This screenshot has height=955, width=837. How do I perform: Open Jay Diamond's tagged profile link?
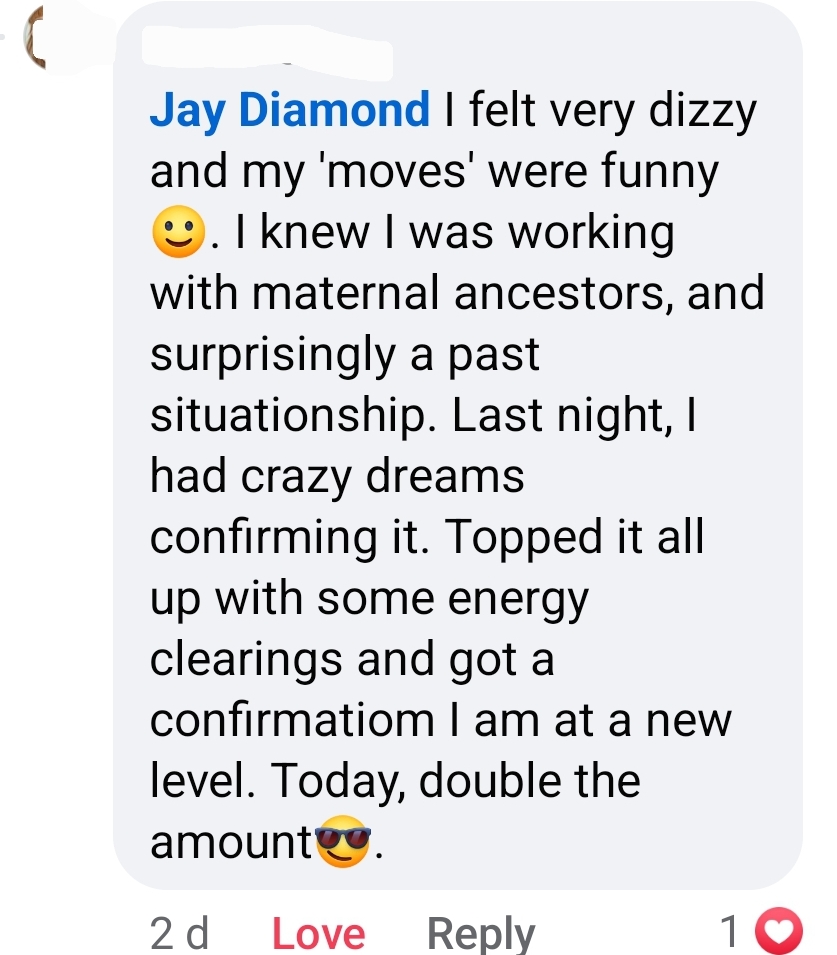click(289, 109)
